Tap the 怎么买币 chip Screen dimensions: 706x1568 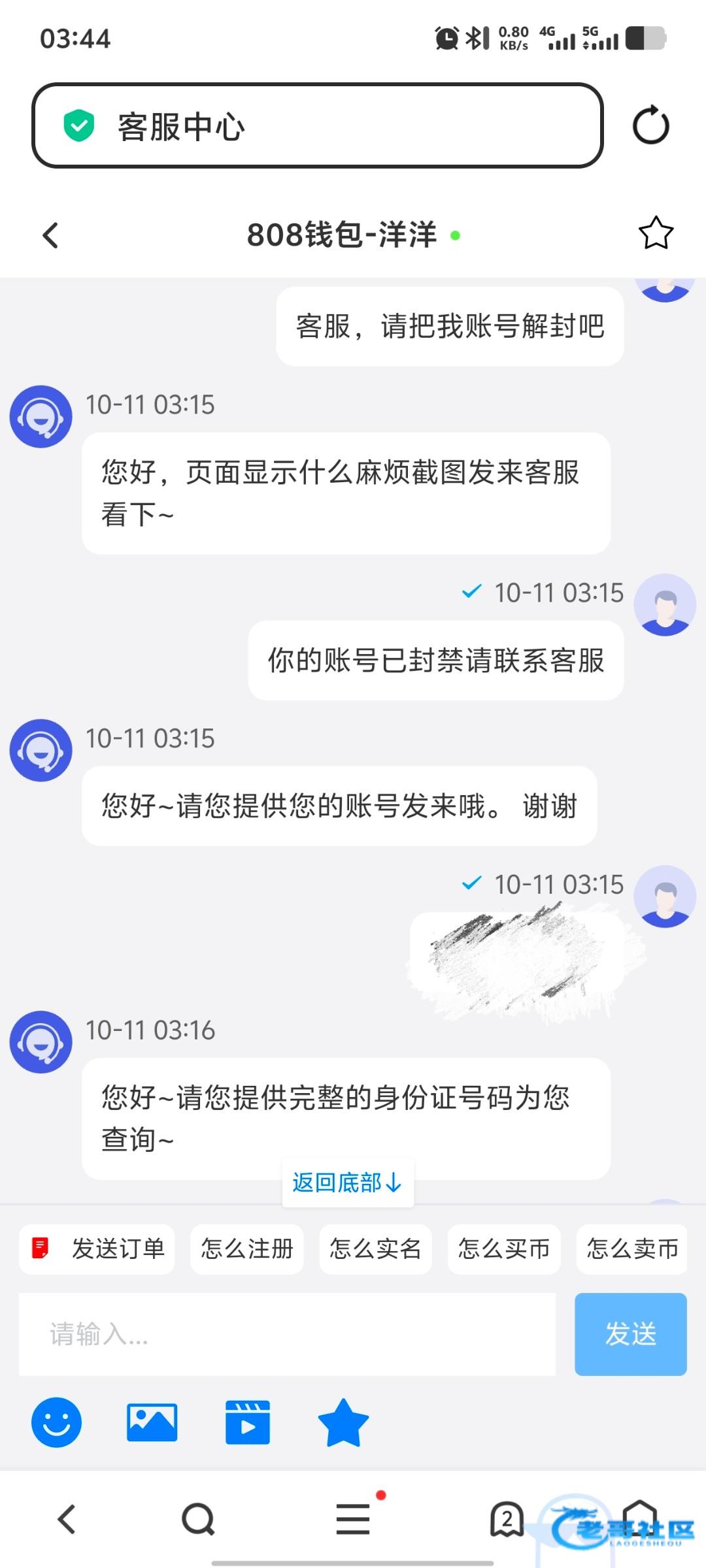(x=504, y=1249)
